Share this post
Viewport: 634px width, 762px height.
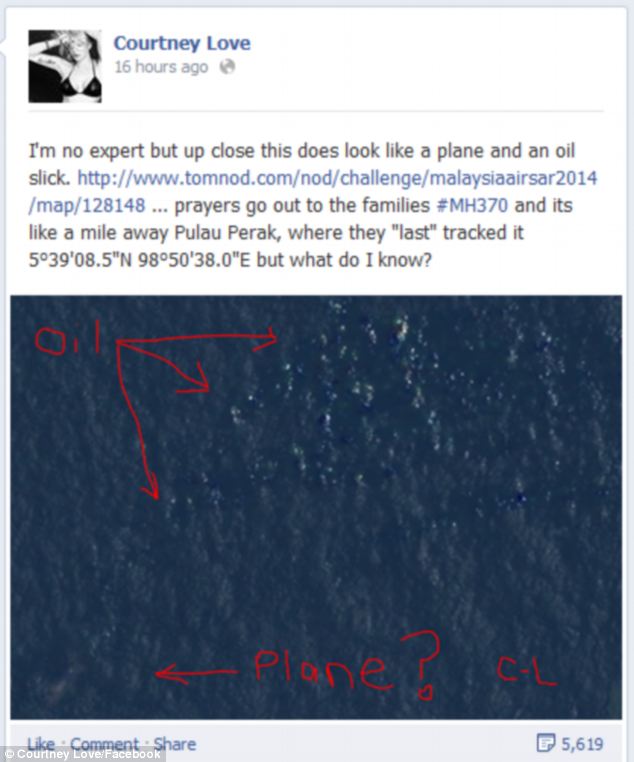pyautogui.click(x=174, y=744)
